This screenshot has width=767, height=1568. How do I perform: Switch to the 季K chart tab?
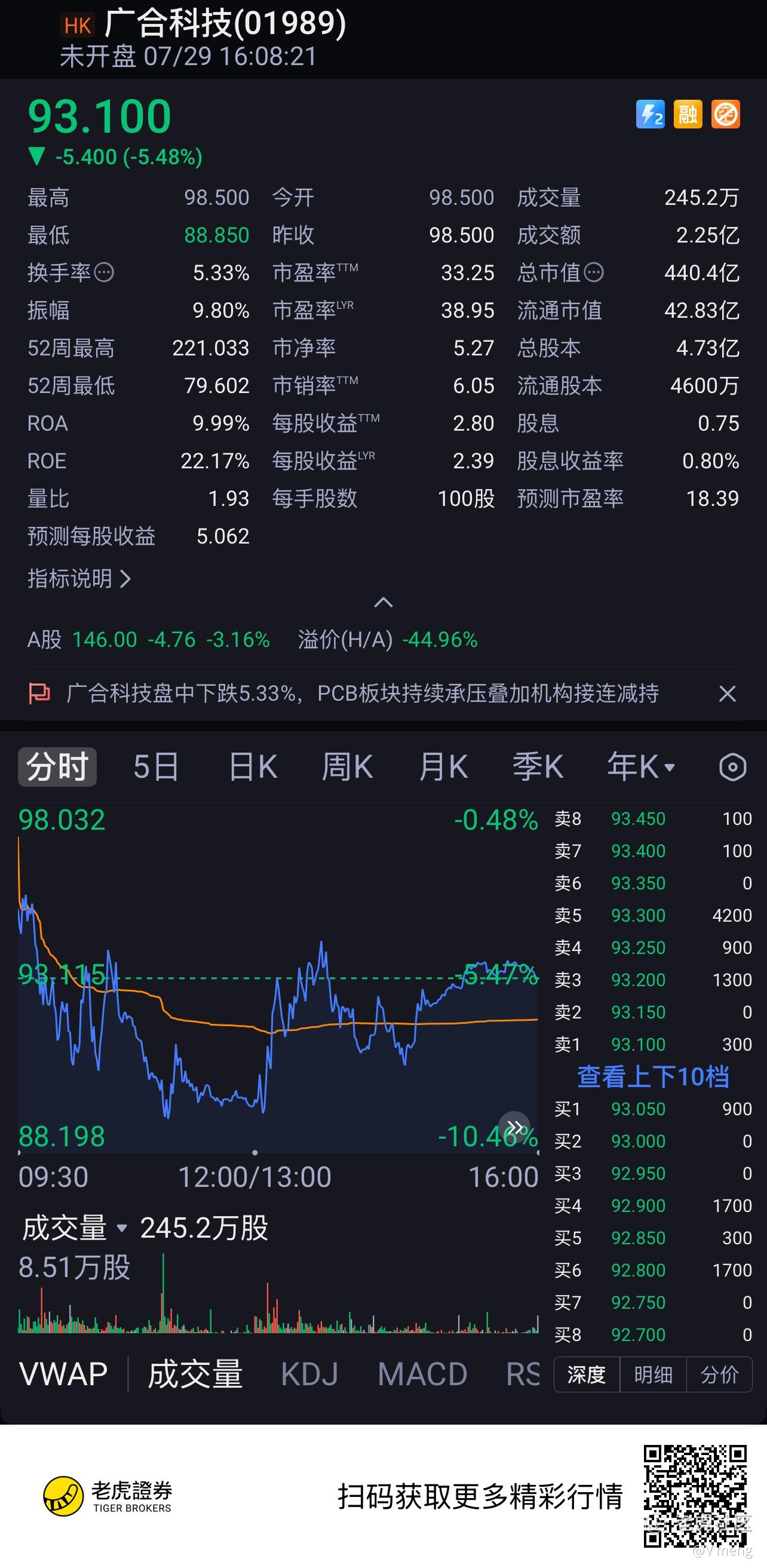point(538,766)
